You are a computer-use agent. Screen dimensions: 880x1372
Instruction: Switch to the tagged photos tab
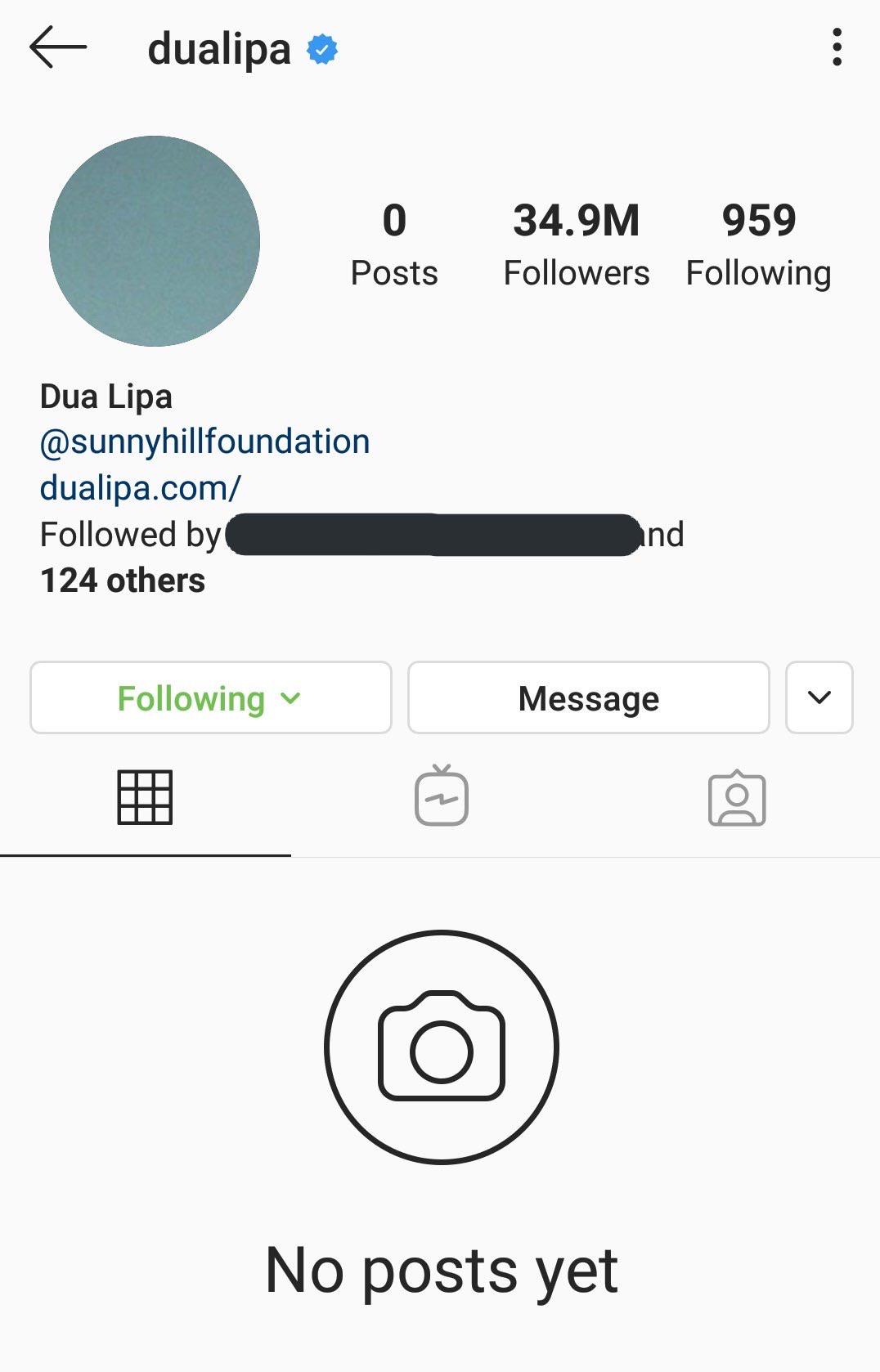tap(736, 799)
